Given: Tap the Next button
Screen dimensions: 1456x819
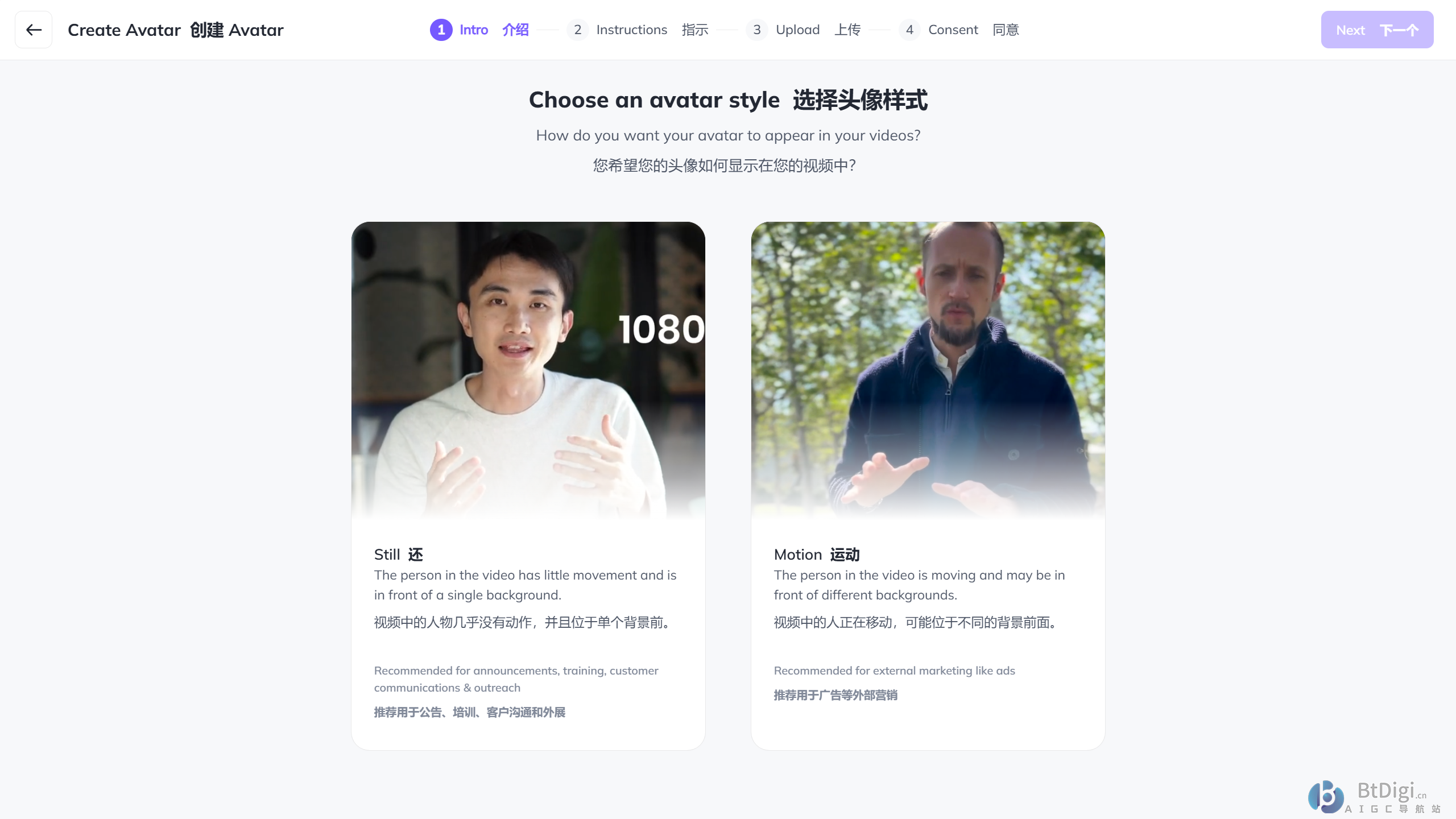Looking at the screenshot, I should pos(1376,30).
